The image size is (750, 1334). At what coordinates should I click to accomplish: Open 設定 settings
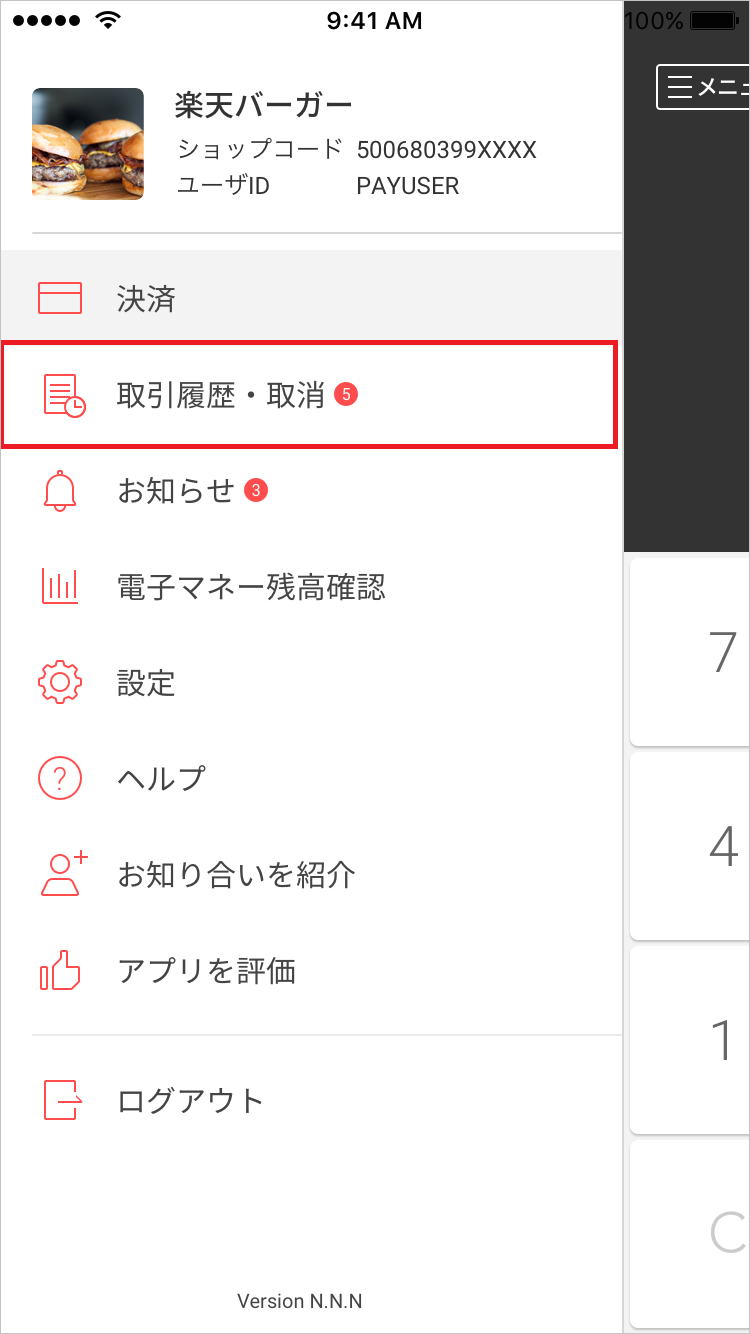click(x=311, y=682)
